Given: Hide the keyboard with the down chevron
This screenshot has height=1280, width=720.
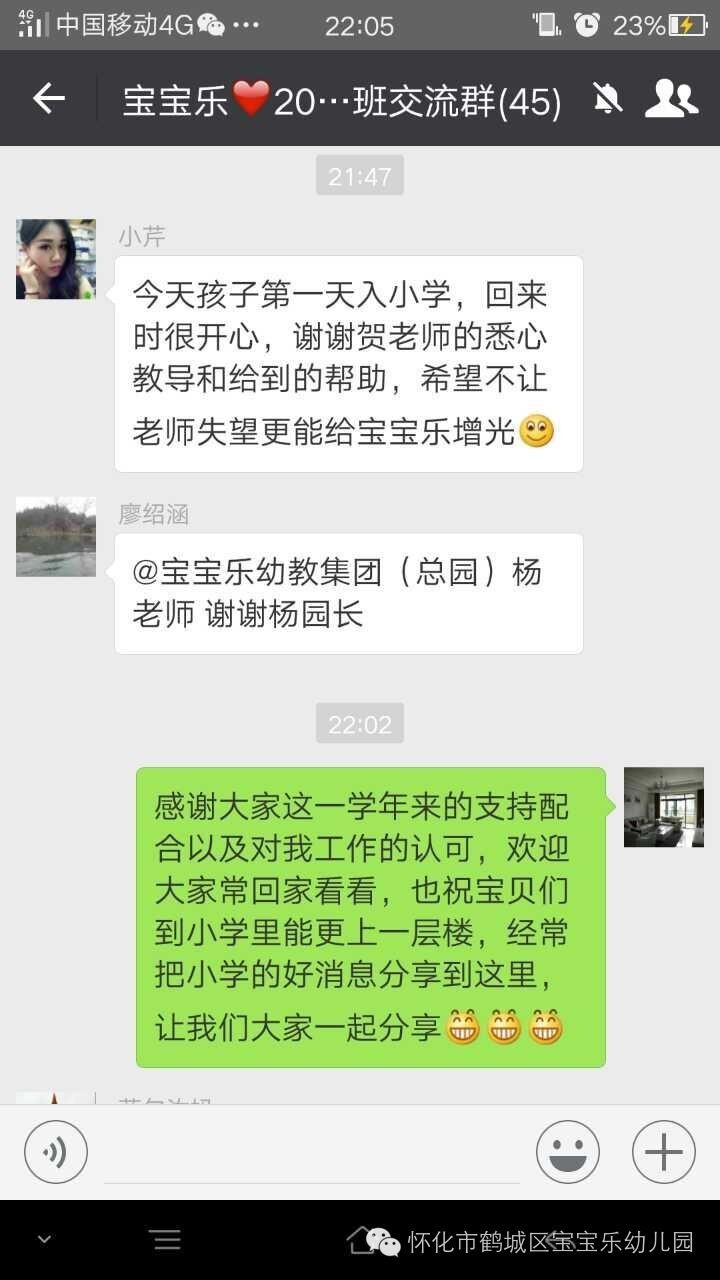Looking at the screenshot, I should click(x=44, y=1240).
